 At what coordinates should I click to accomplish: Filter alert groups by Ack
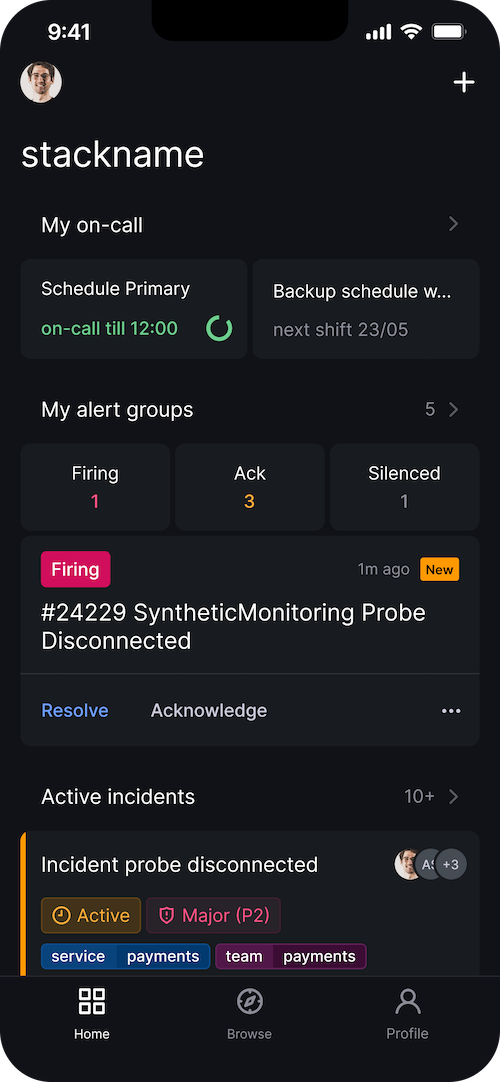coord(250,487)
